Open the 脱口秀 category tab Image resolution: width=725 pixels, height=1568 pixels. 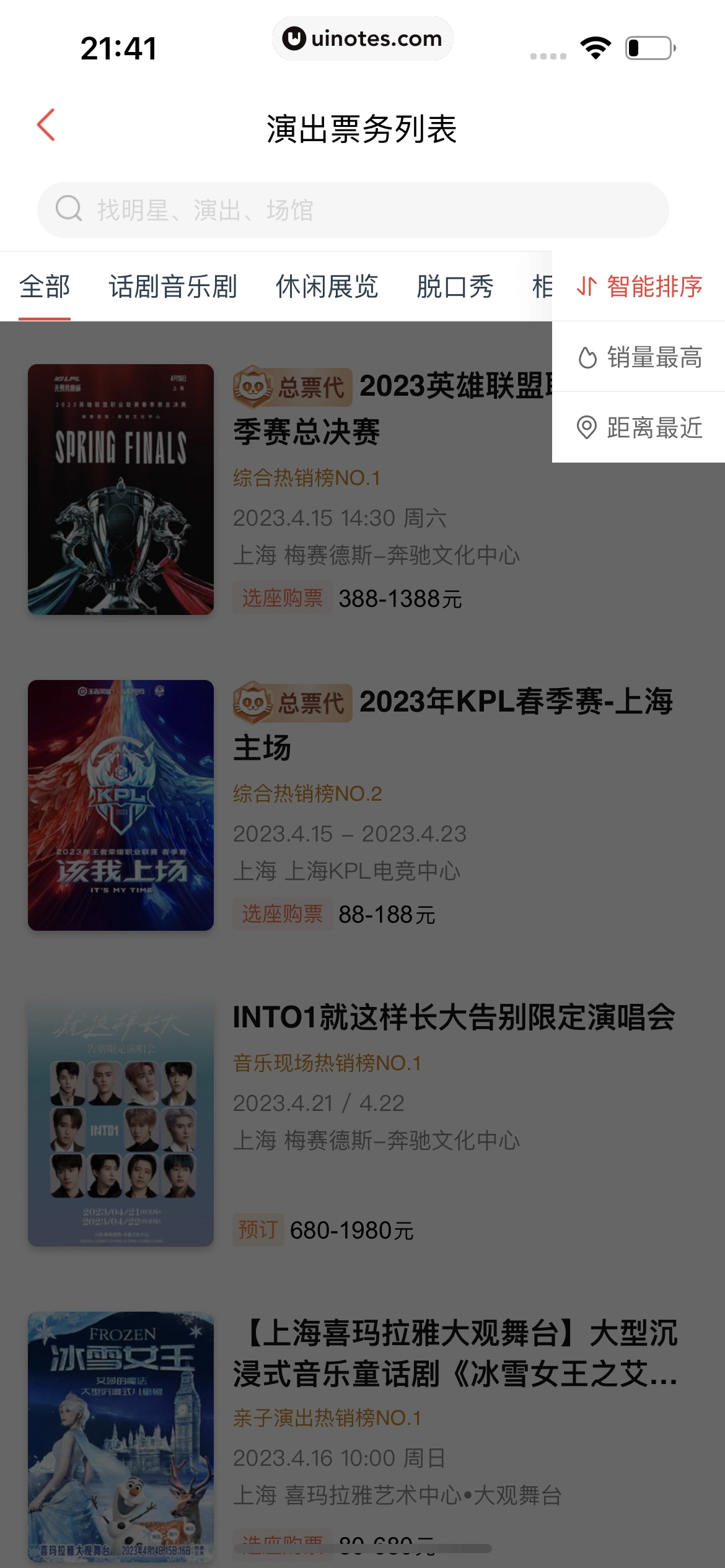point(455,287)
